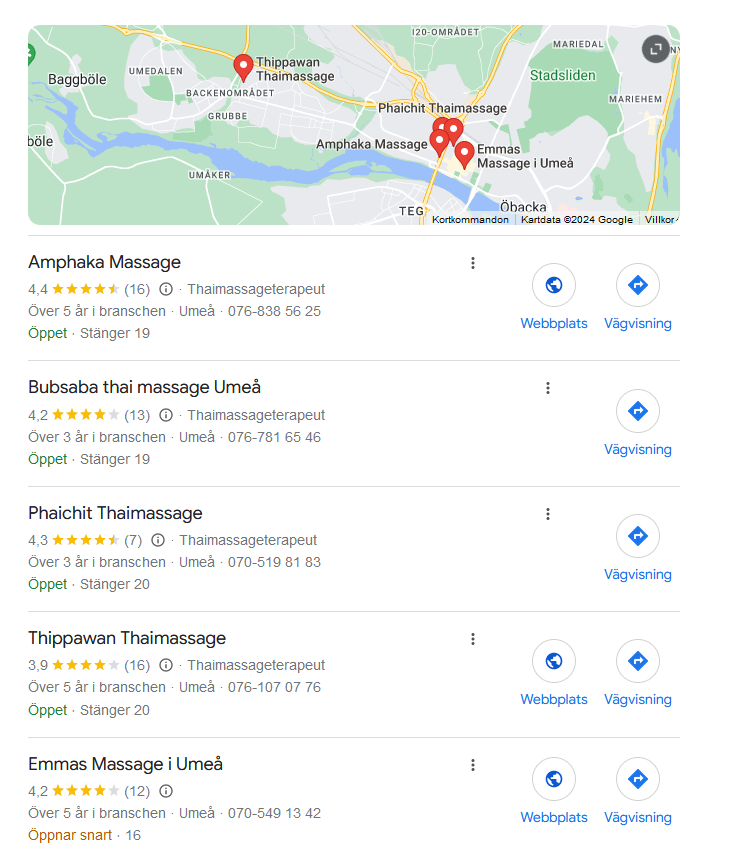This screenshot has height=856, width=735.
Task: Open overflow menu for Amphaka Massage
Action: pos(473,263)
